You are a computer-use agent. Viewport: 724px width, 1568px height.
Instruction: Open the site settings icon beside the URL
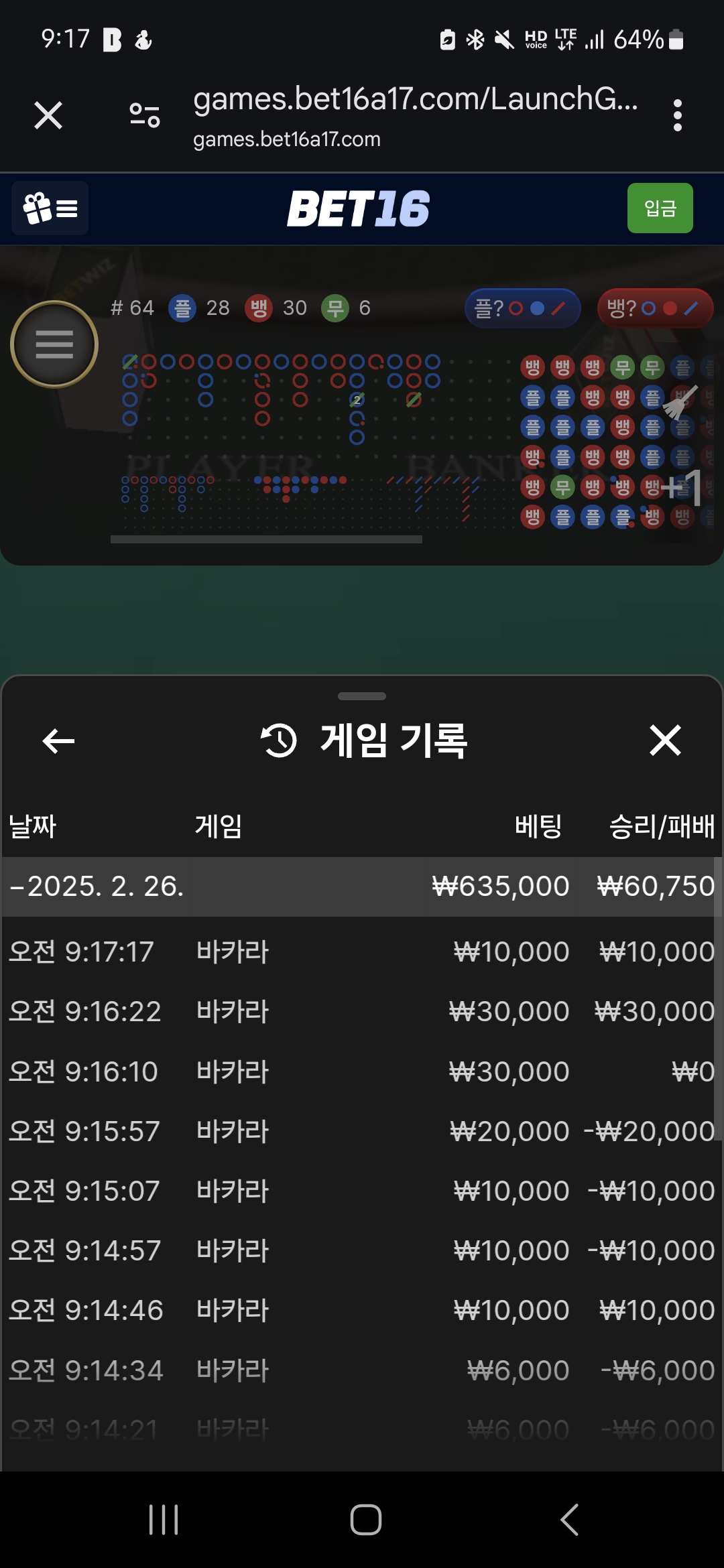pyautogui.click(x=145, y=115)
